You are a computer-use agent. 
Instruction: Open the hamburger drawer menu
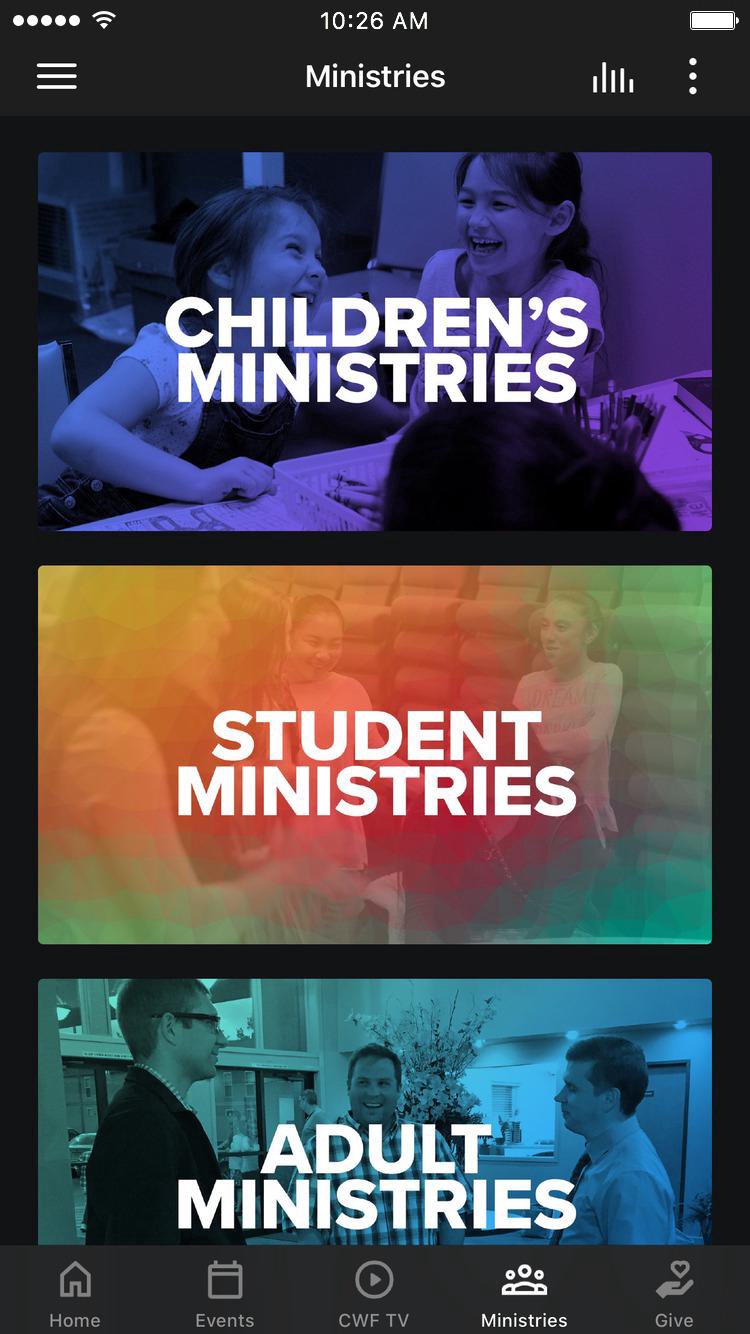point(57,77)
